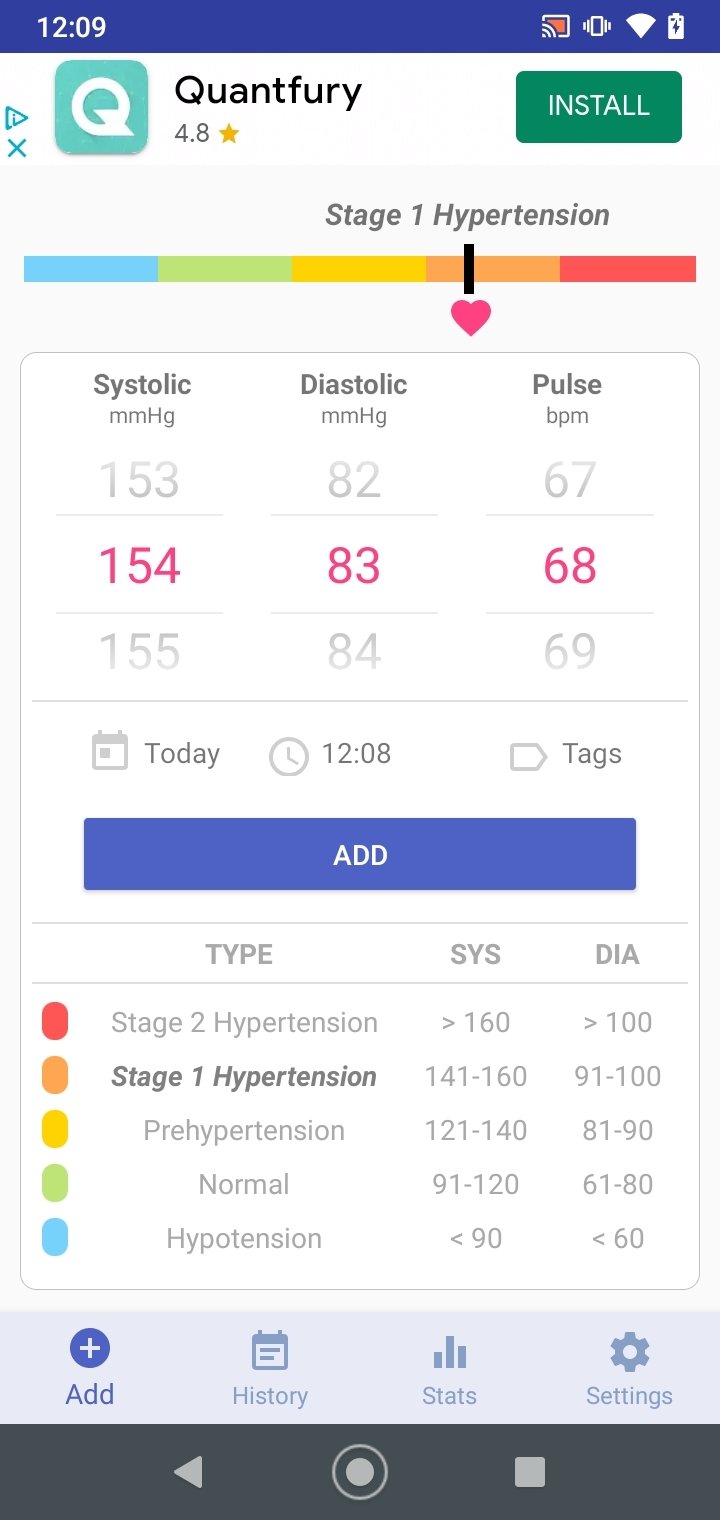Add the blood pressure reading
Viewport: 720px width, 1520px height.
(360, 854)
